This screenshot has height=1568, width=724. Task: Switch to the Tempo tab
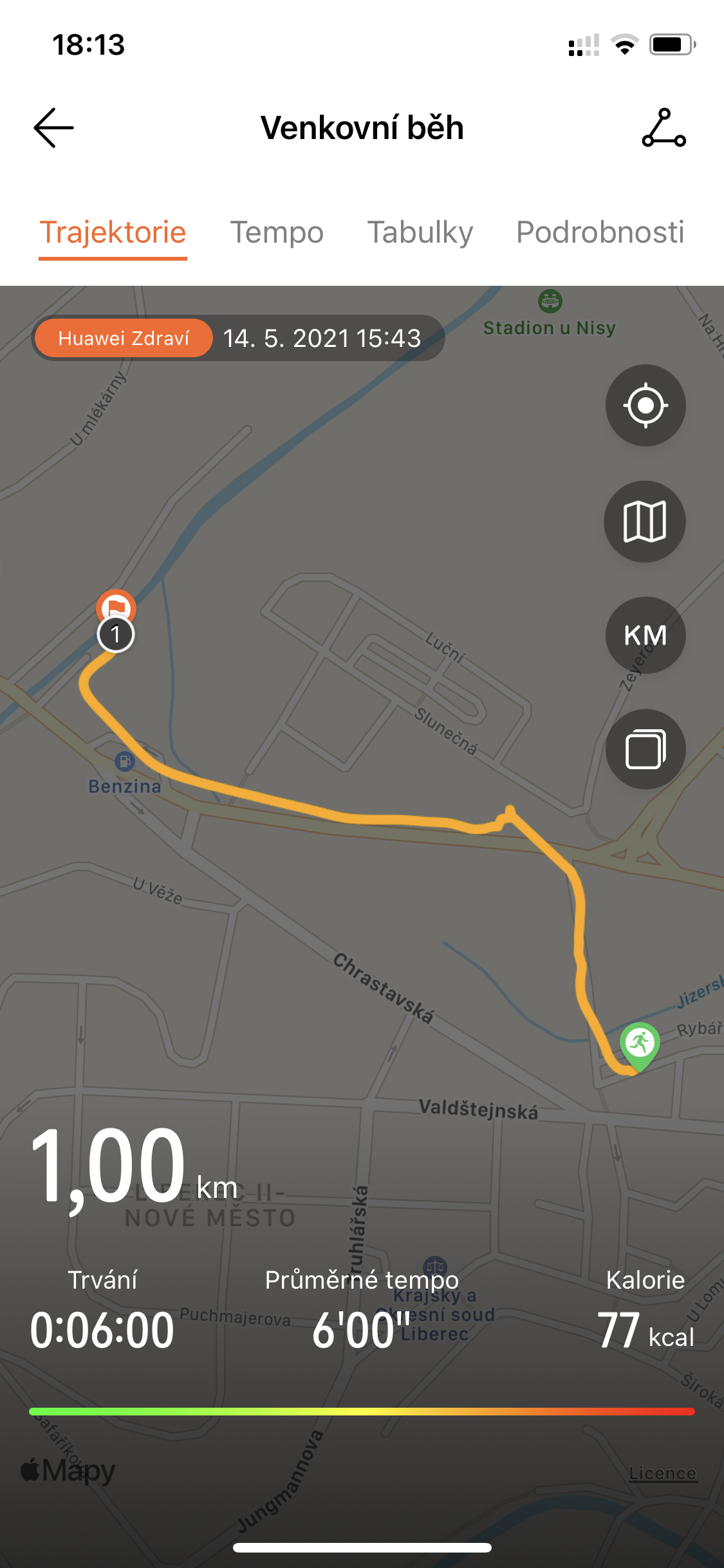tap(277, 232)
